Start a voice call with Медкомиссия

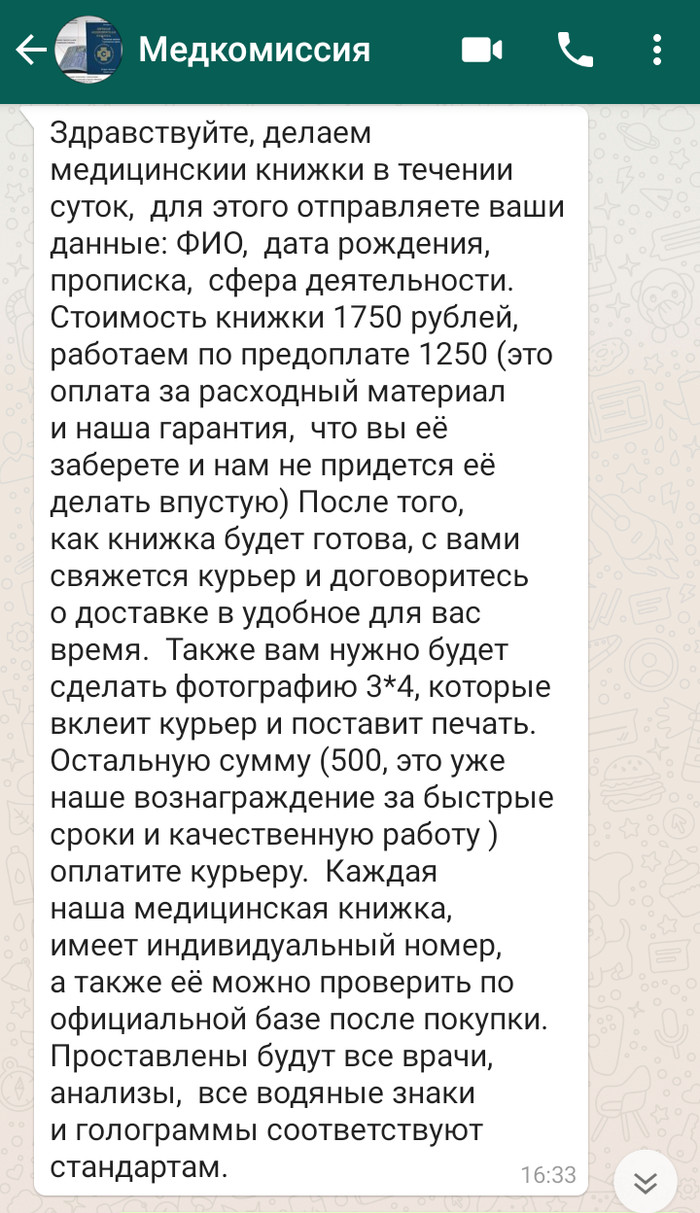tap(575, 50)
